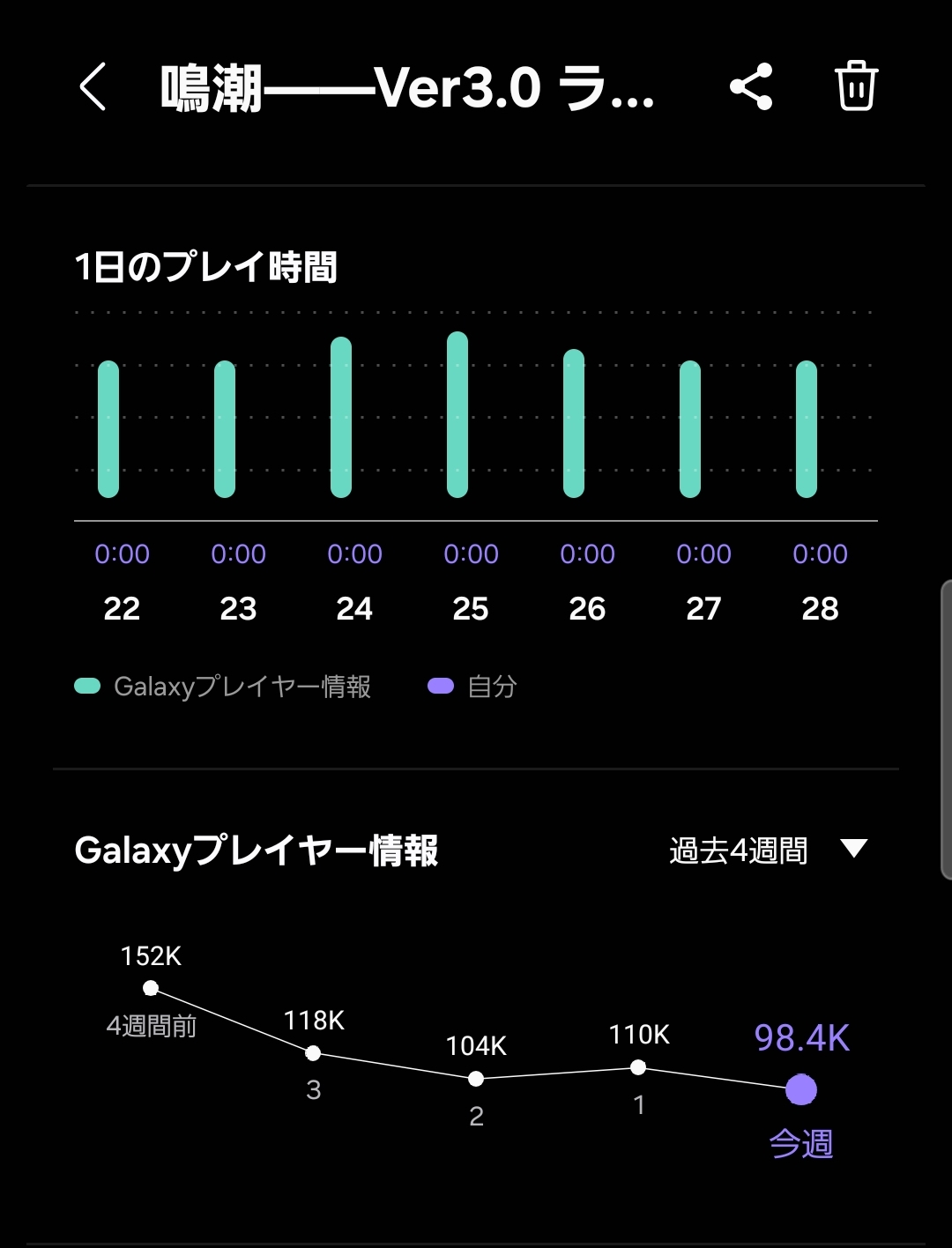Delete this game with the trash icon
The width and height of the screenshot is (952, 1248).
click(x=855, y=86)
